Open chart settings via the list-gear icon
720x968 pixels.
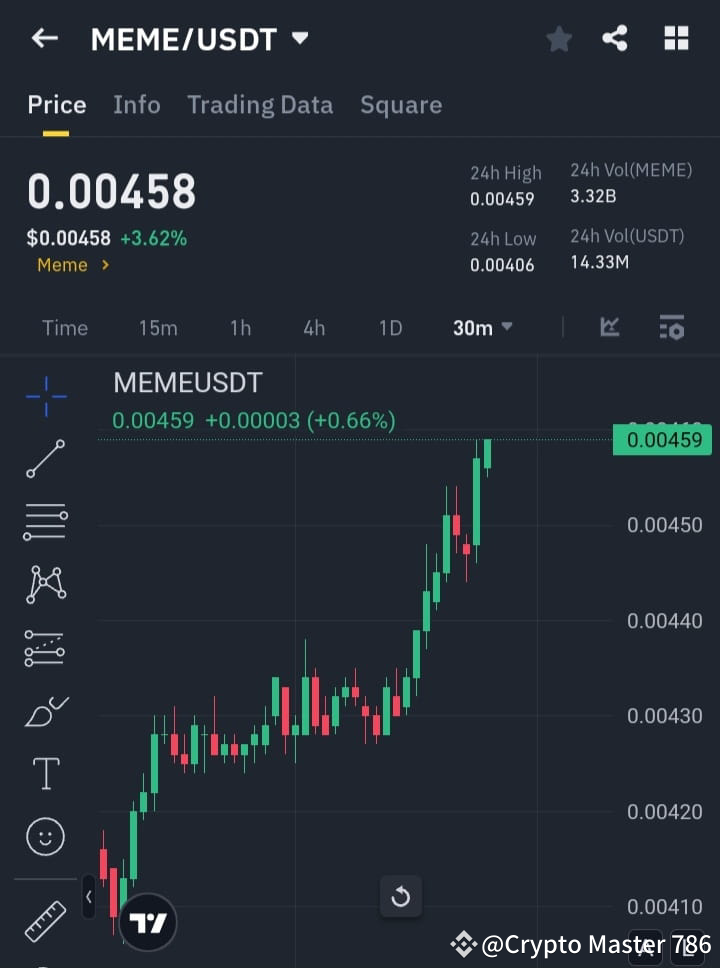(669, 327)
